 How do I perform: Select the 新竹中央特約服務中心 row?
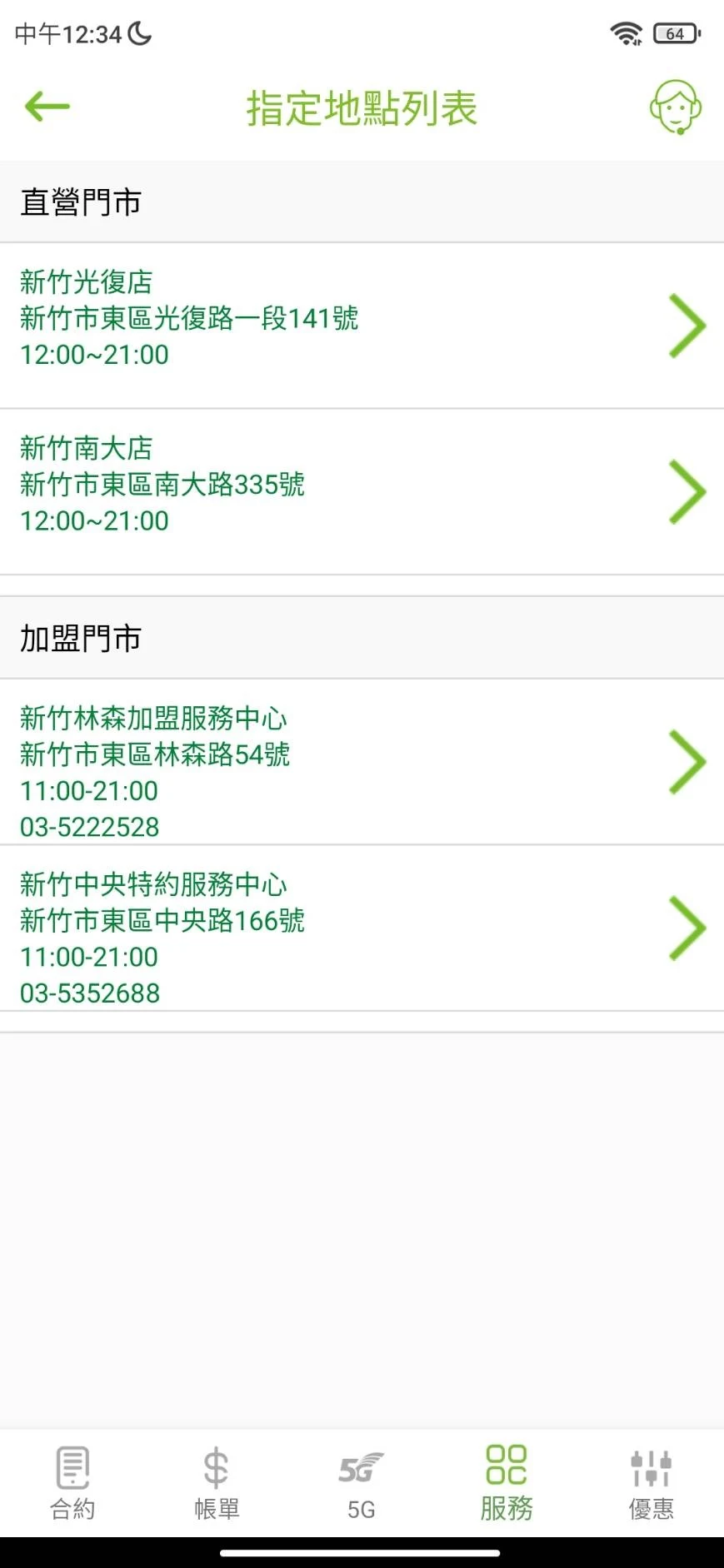pos(362,928)
